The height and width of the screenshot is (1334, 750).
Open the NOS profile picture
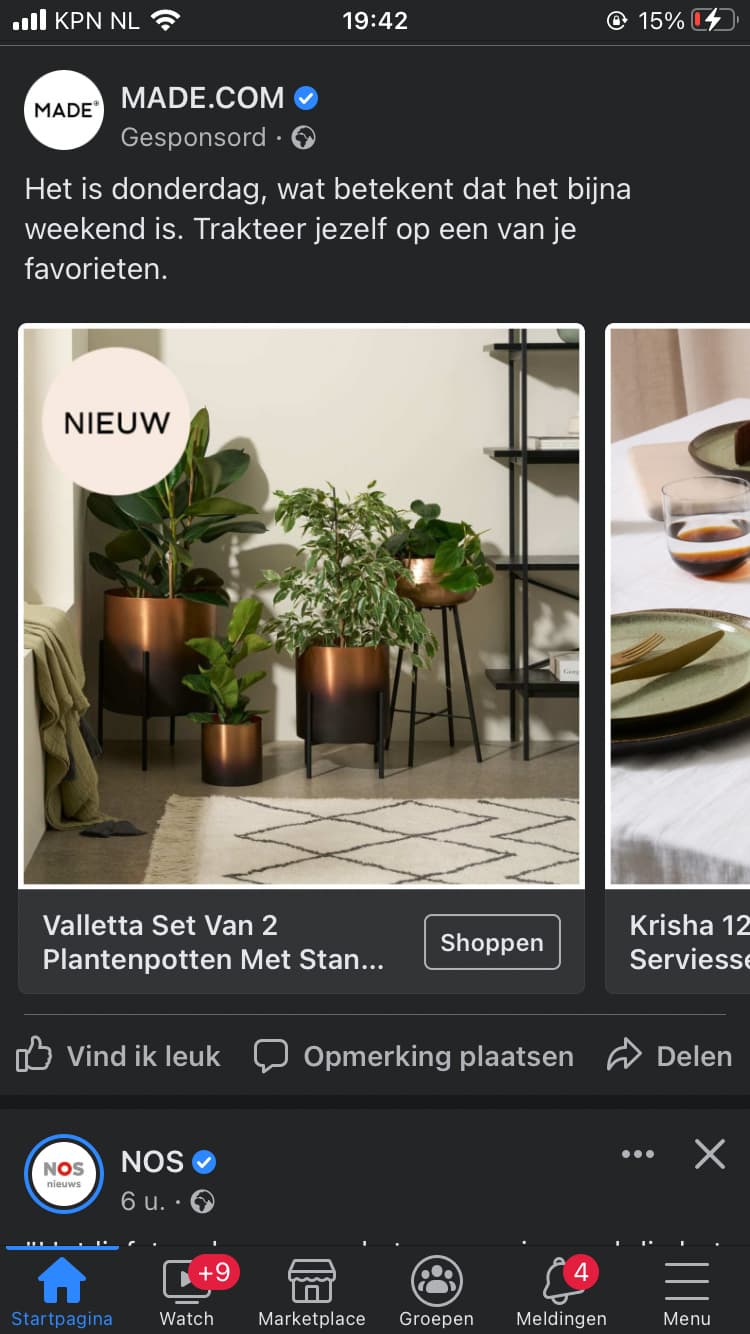[x=64, y=1174]
